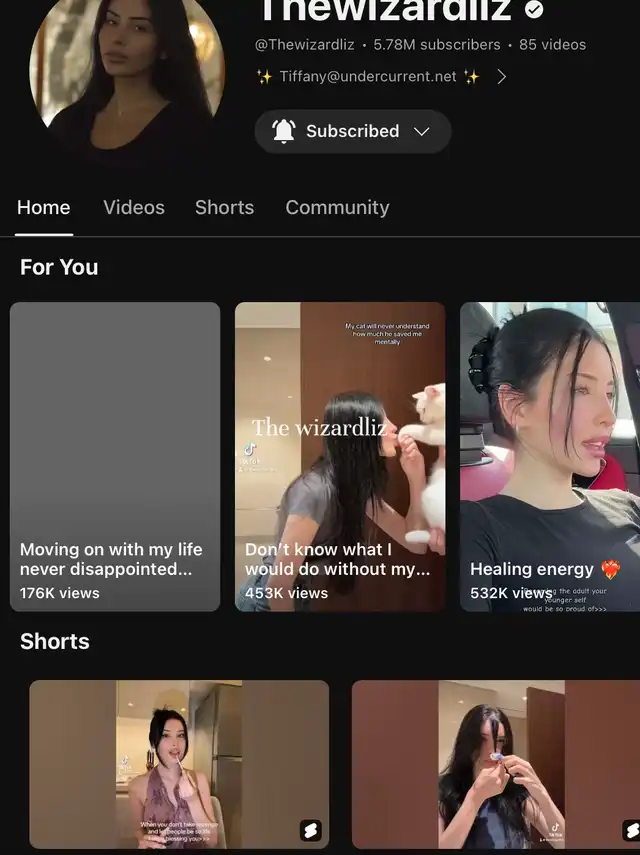
Task: Open the Short with woman in purple top
Action: click(x=179, y=764)
